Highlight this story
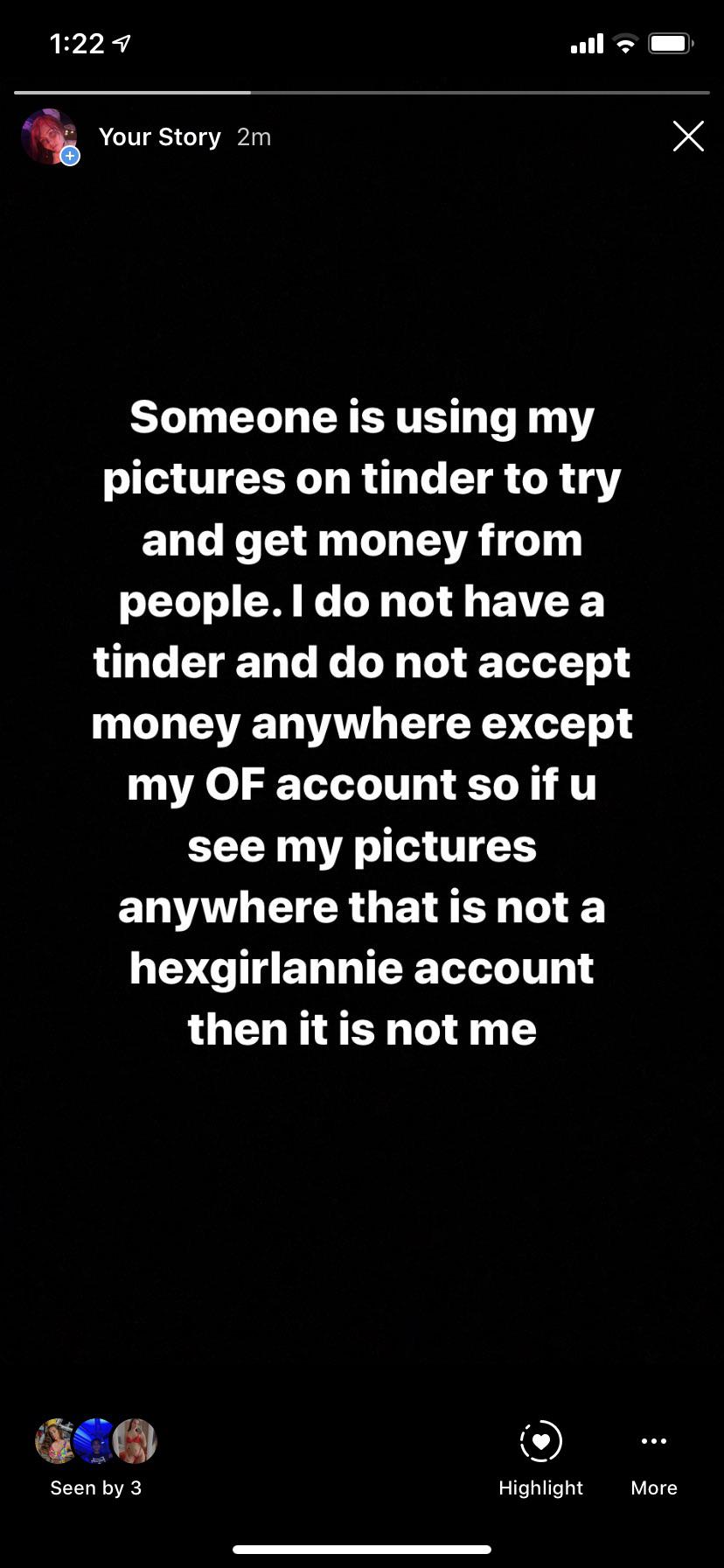724x1568 pixels. point(540,1457)
